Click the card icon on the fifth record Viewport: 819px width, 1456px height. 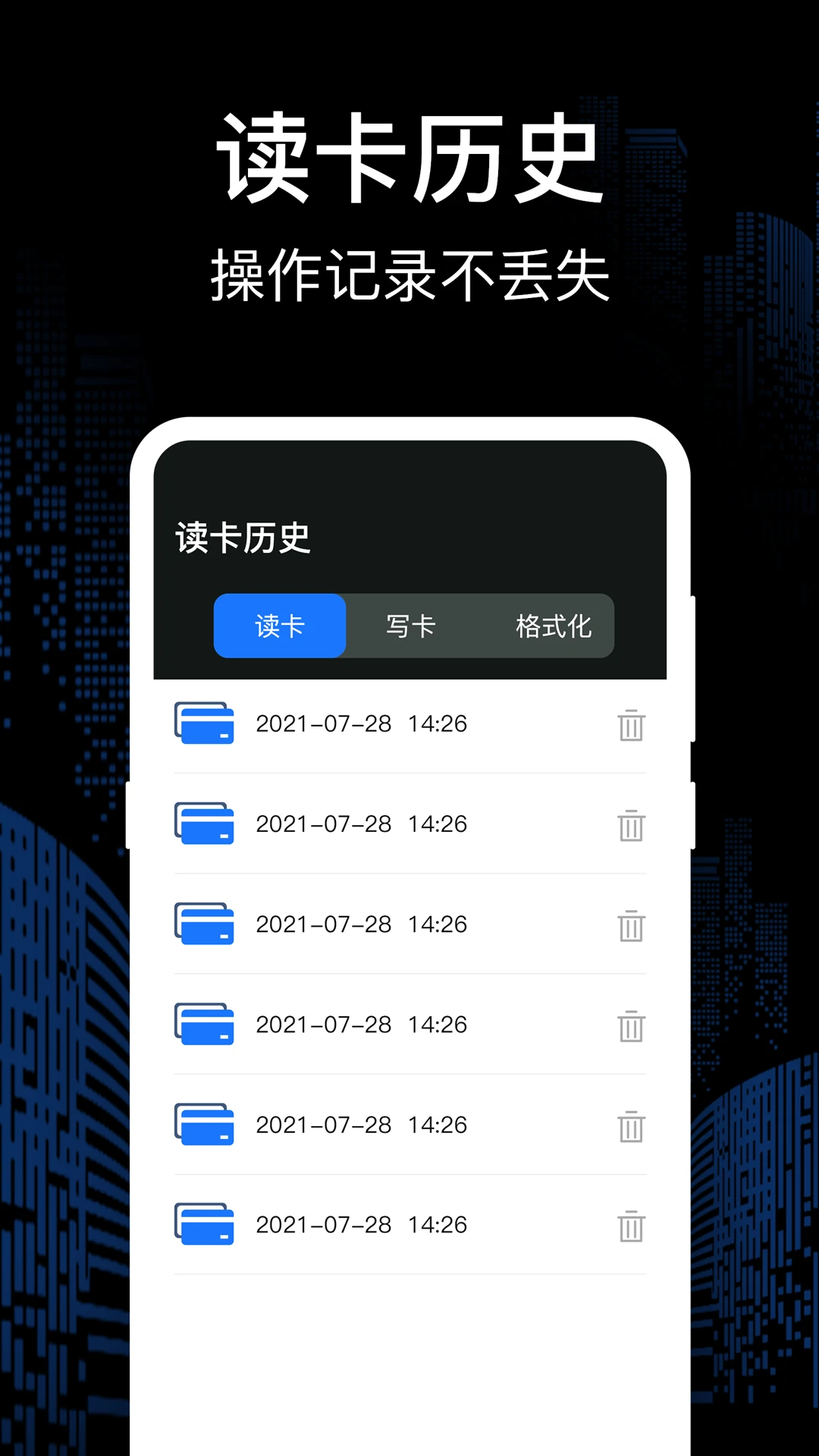[x=206, y=1125]
